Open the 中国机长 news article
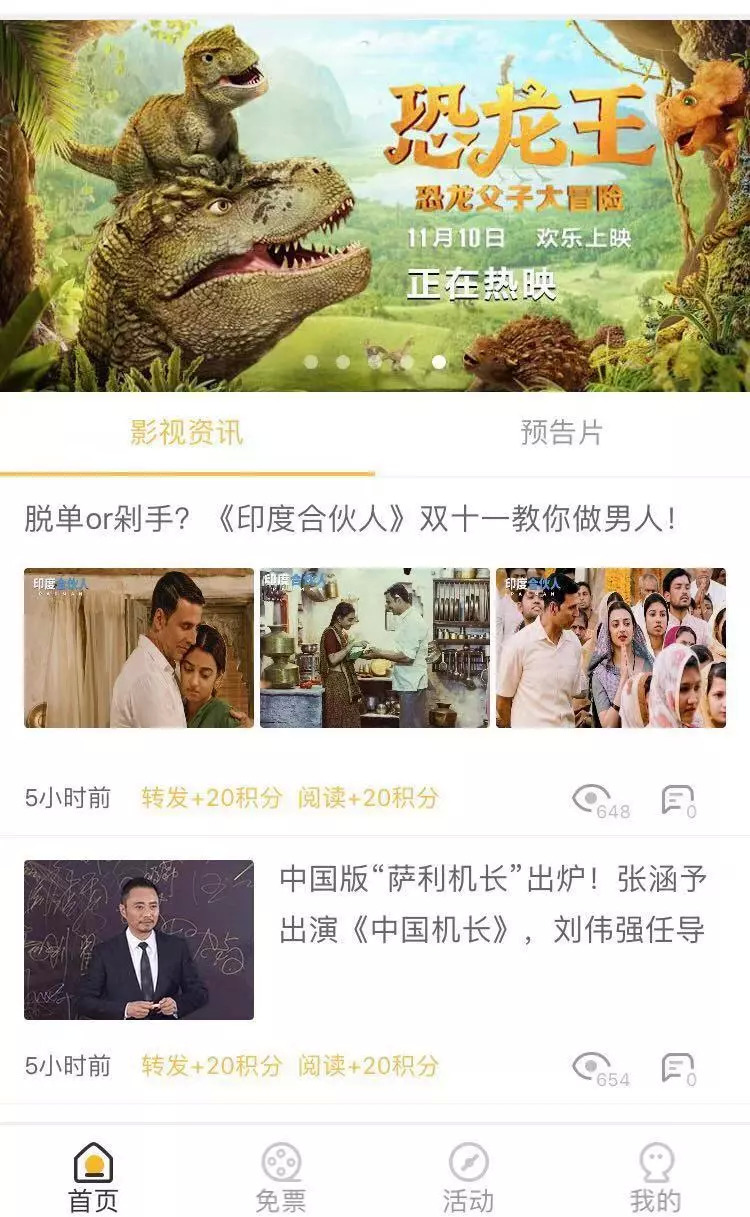The width and height of the screenshot is (750, 1217). tap(492, 905)
